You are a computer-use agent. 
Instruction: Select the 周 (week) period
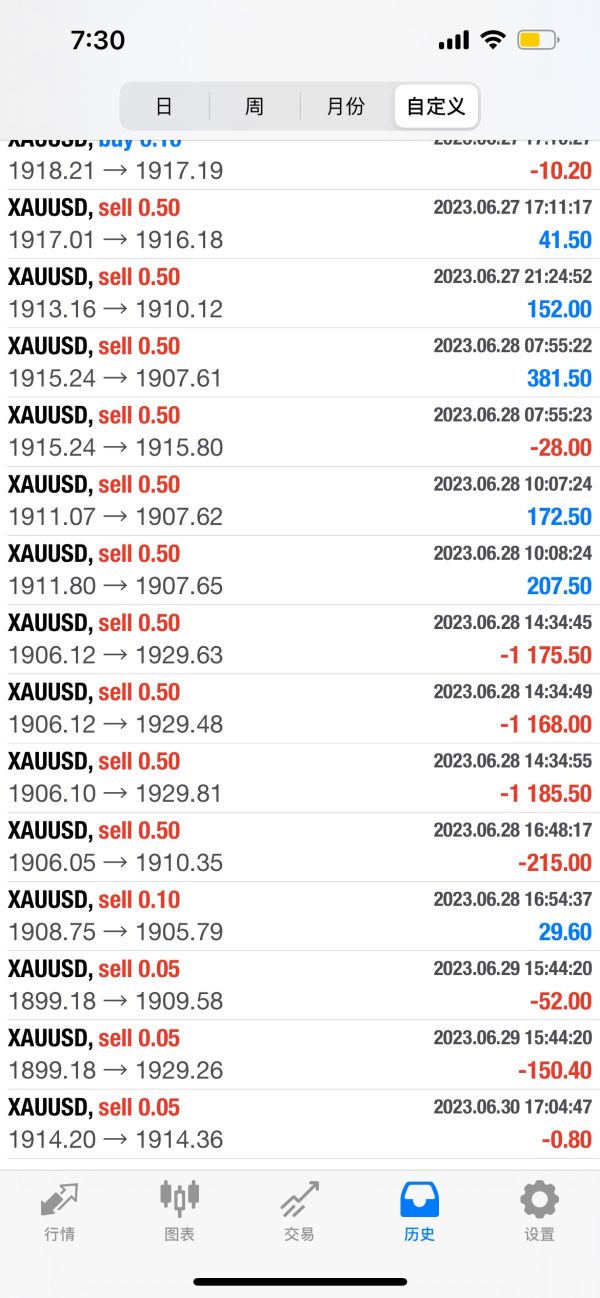coord(254,106)
